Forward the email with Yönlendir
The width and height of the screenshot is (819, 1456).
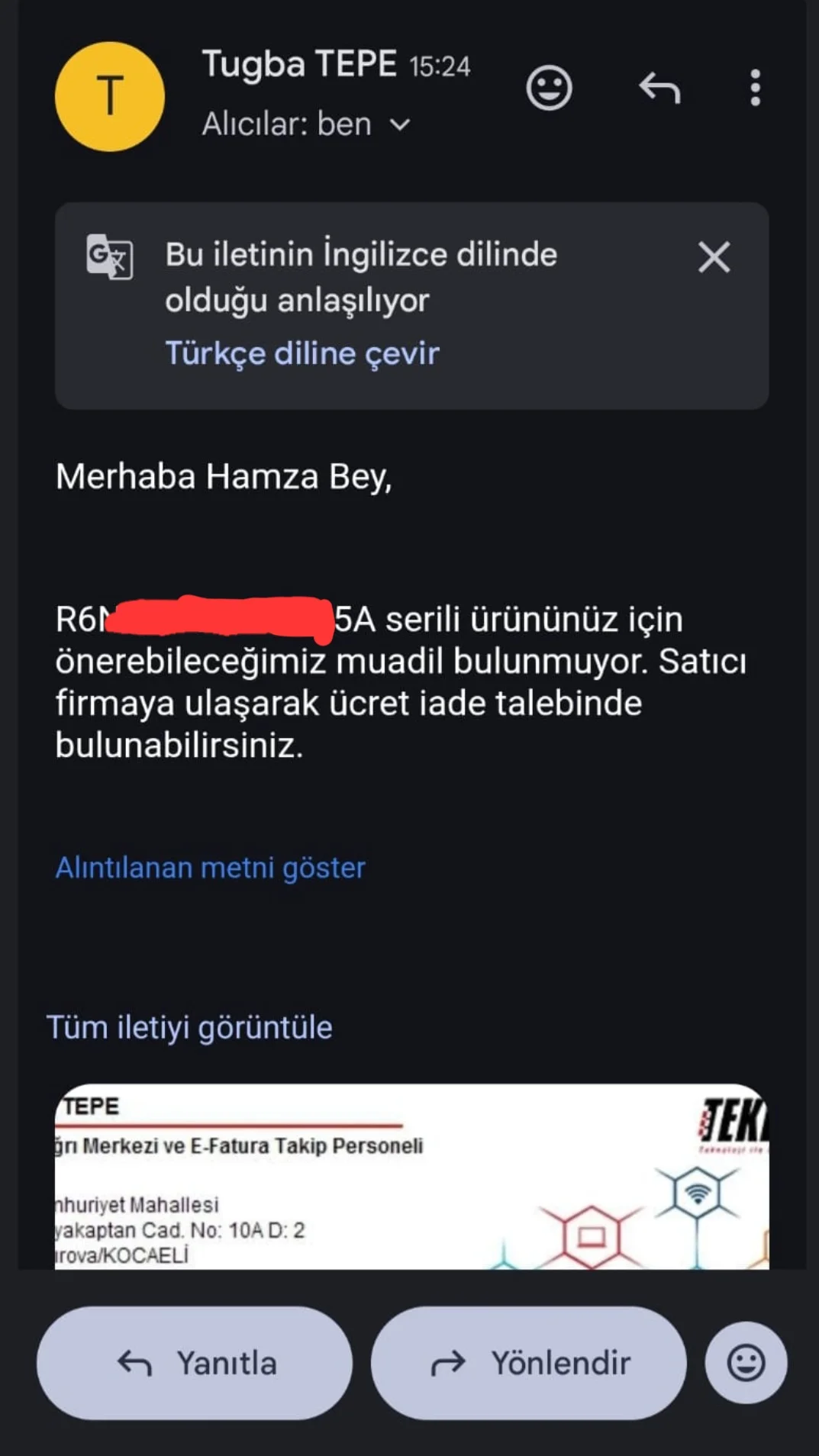coord(528,1363)
